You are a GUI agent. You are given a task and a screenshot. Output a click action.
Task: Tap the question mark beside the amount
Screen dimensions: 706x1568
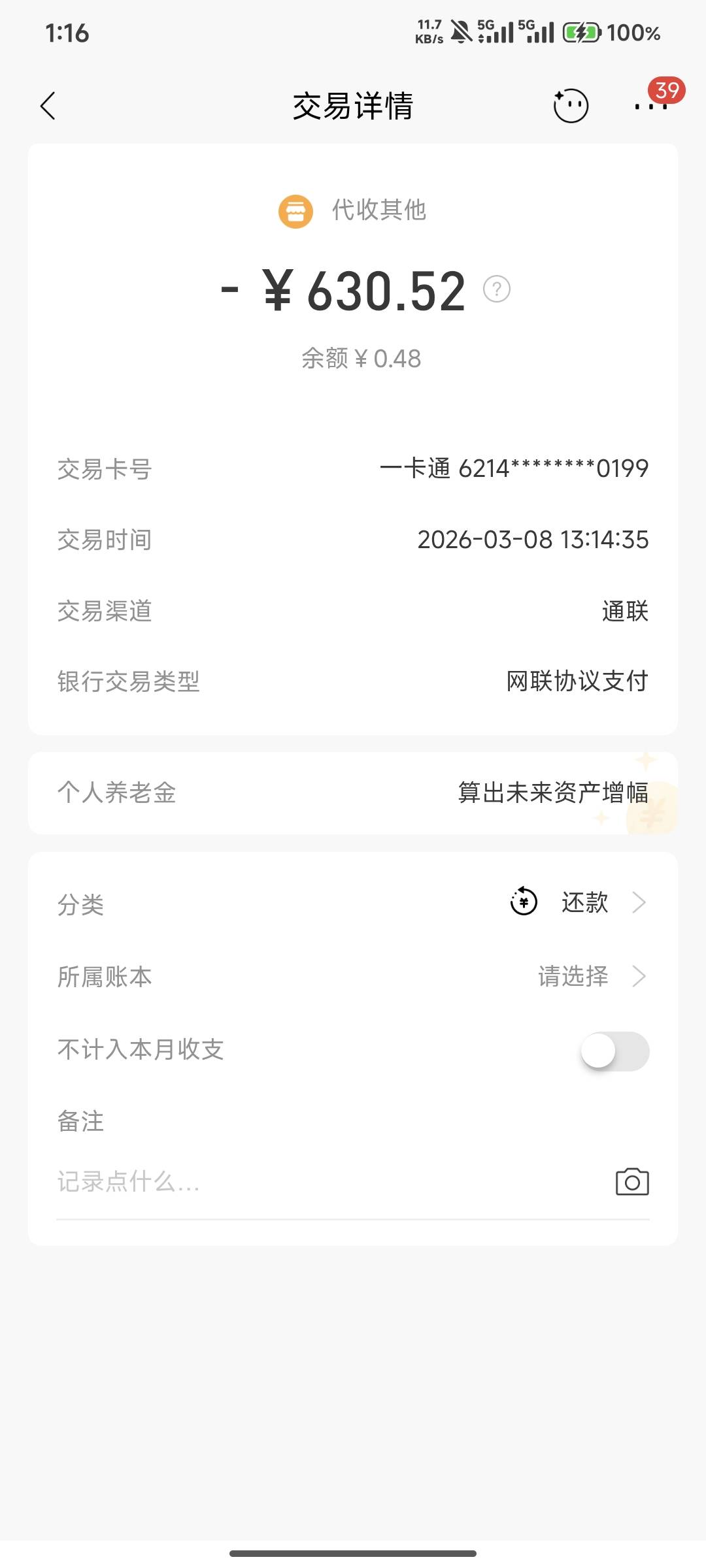pos(497,289)
